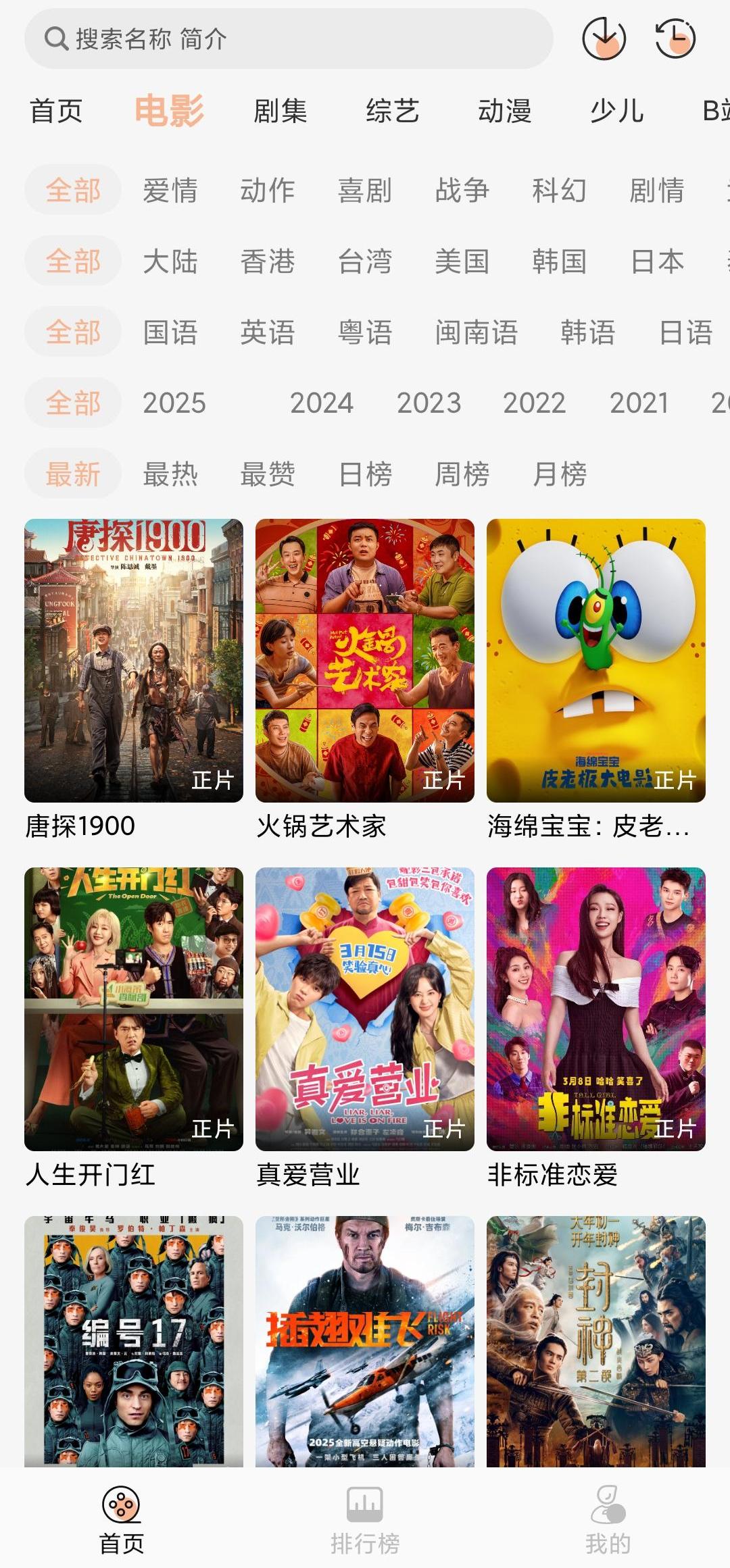Select the 正片 badge on 唐探1900 poster
The width and height of the screenshot is (730, 1568).
click(214, 781)
